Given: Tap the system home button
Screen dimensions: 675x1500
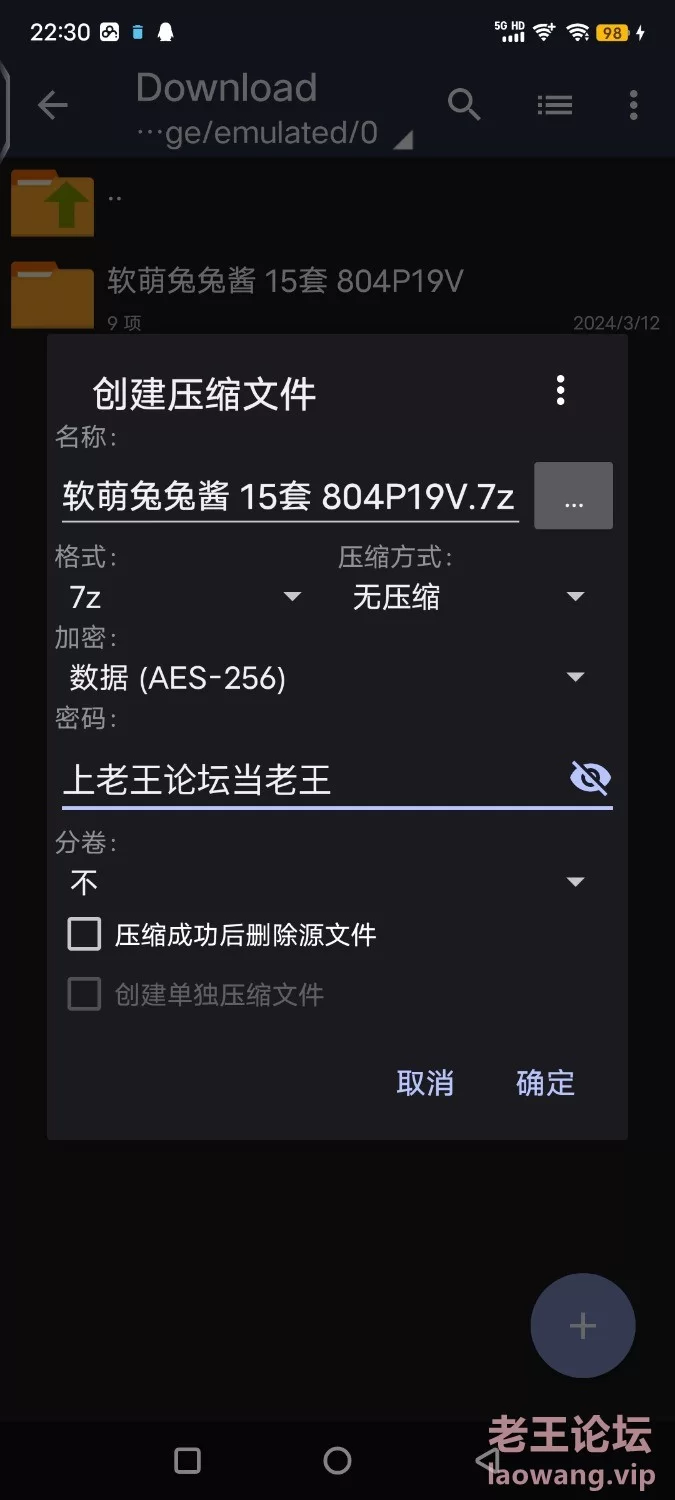Looking at the screenshot, I should point(338,1461).
